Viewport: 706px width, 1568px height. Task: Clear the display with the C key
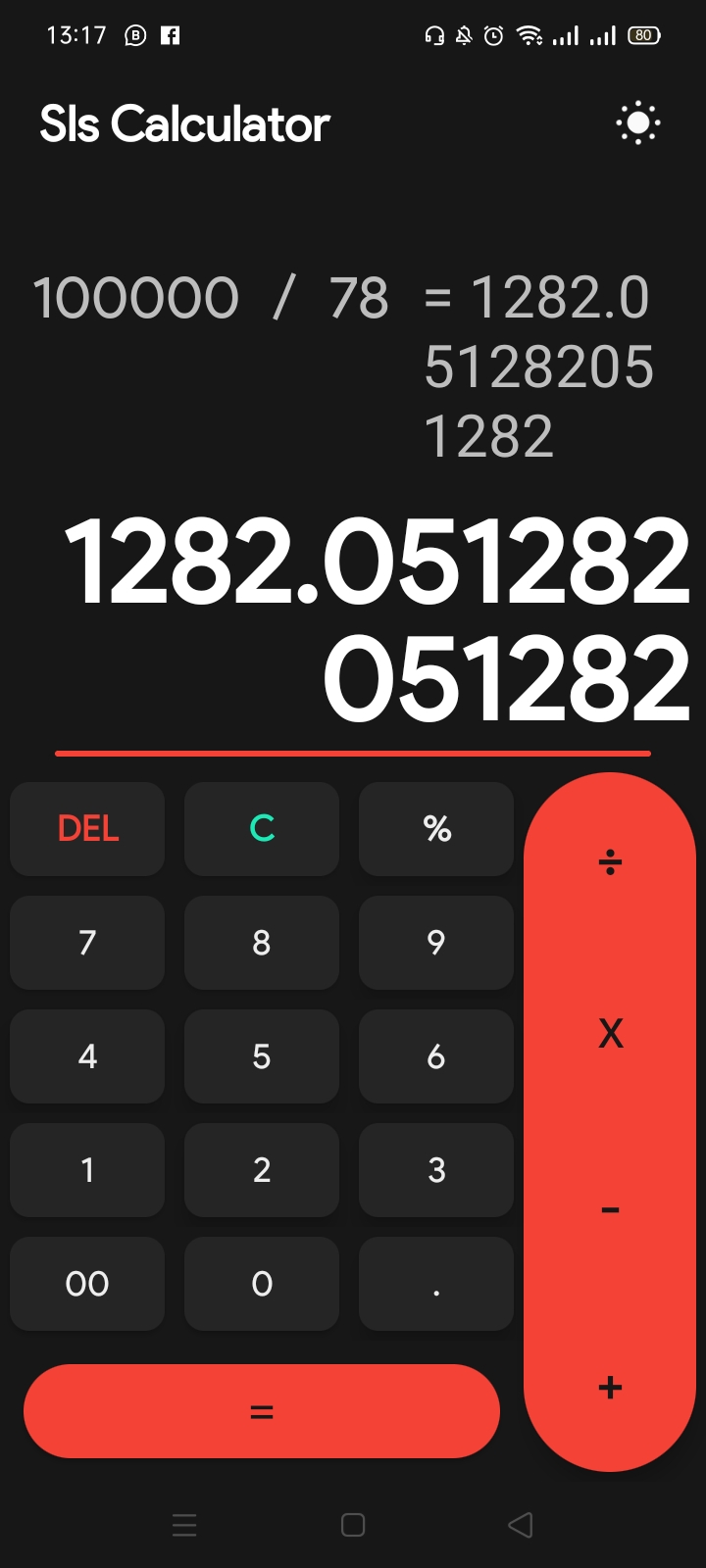click(x=262, y=829)
